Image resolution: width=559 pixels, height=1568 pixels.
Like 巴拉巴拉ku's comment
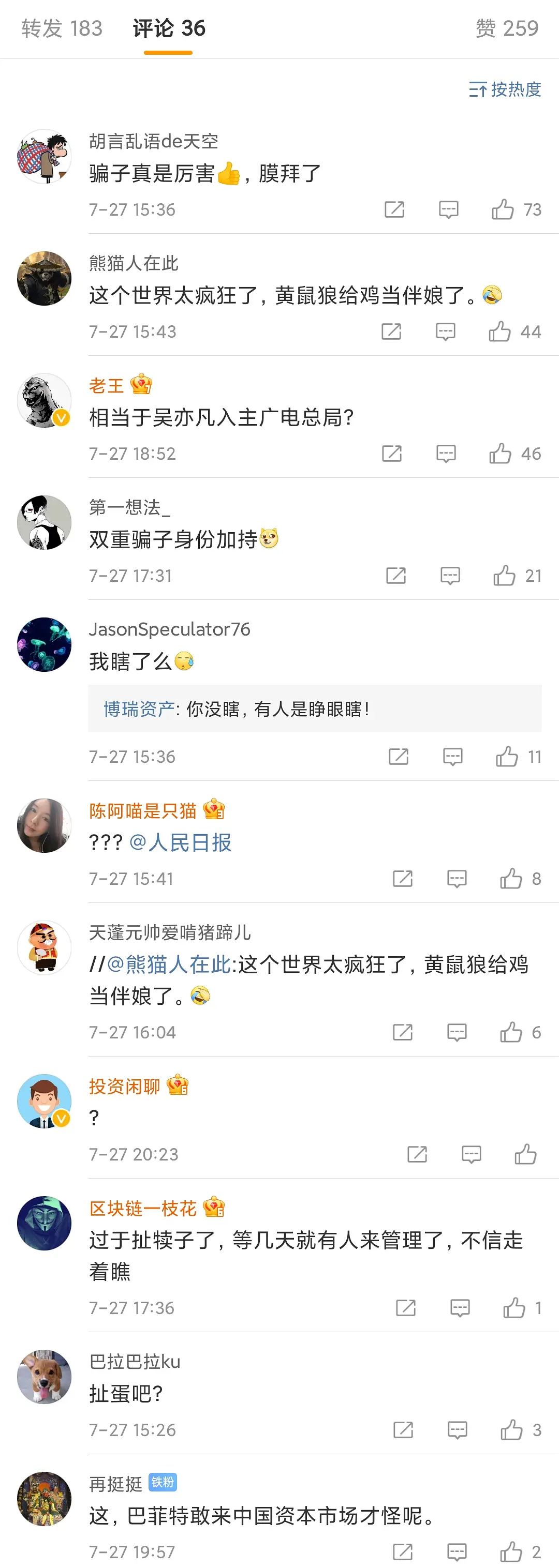click(511, 1430)
